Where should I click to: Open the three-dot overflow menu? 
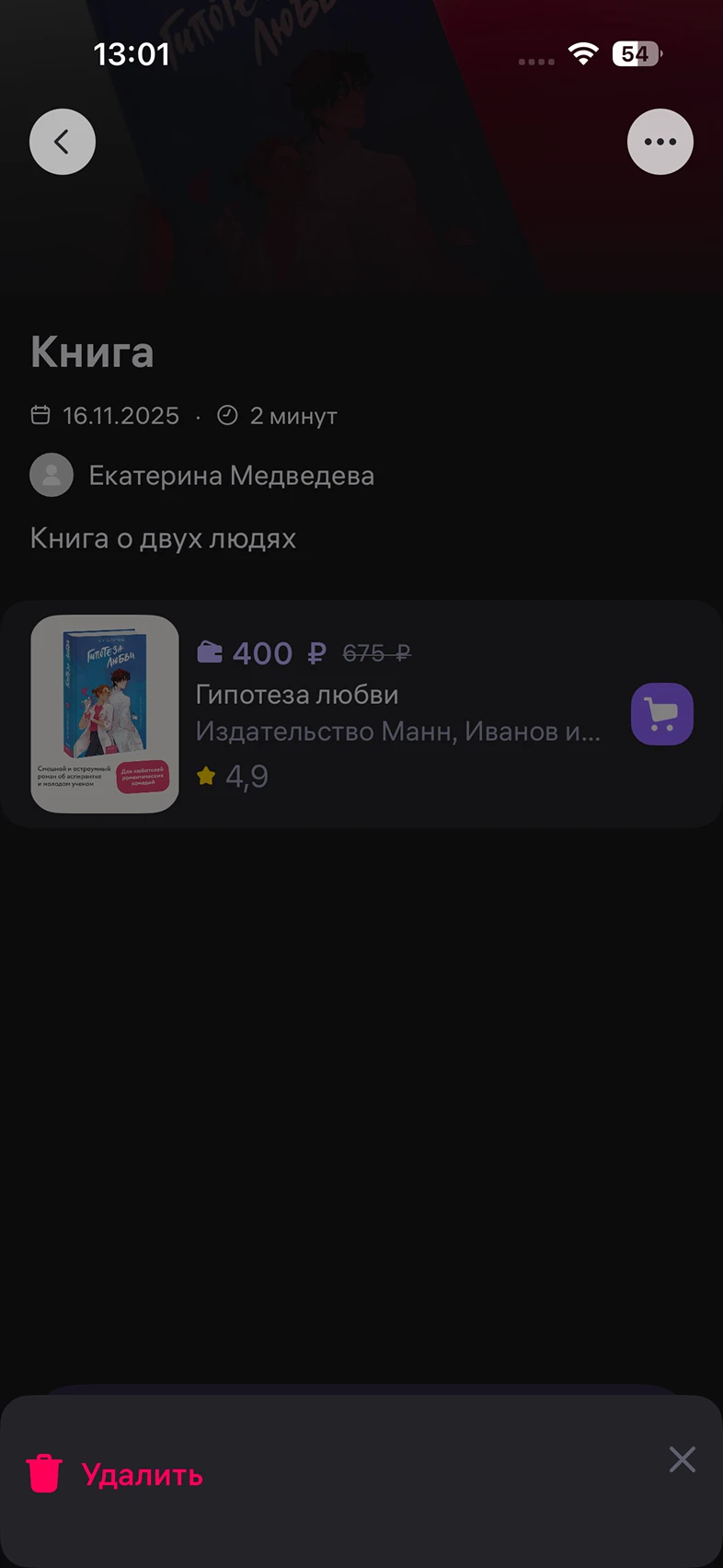[660, 142]
